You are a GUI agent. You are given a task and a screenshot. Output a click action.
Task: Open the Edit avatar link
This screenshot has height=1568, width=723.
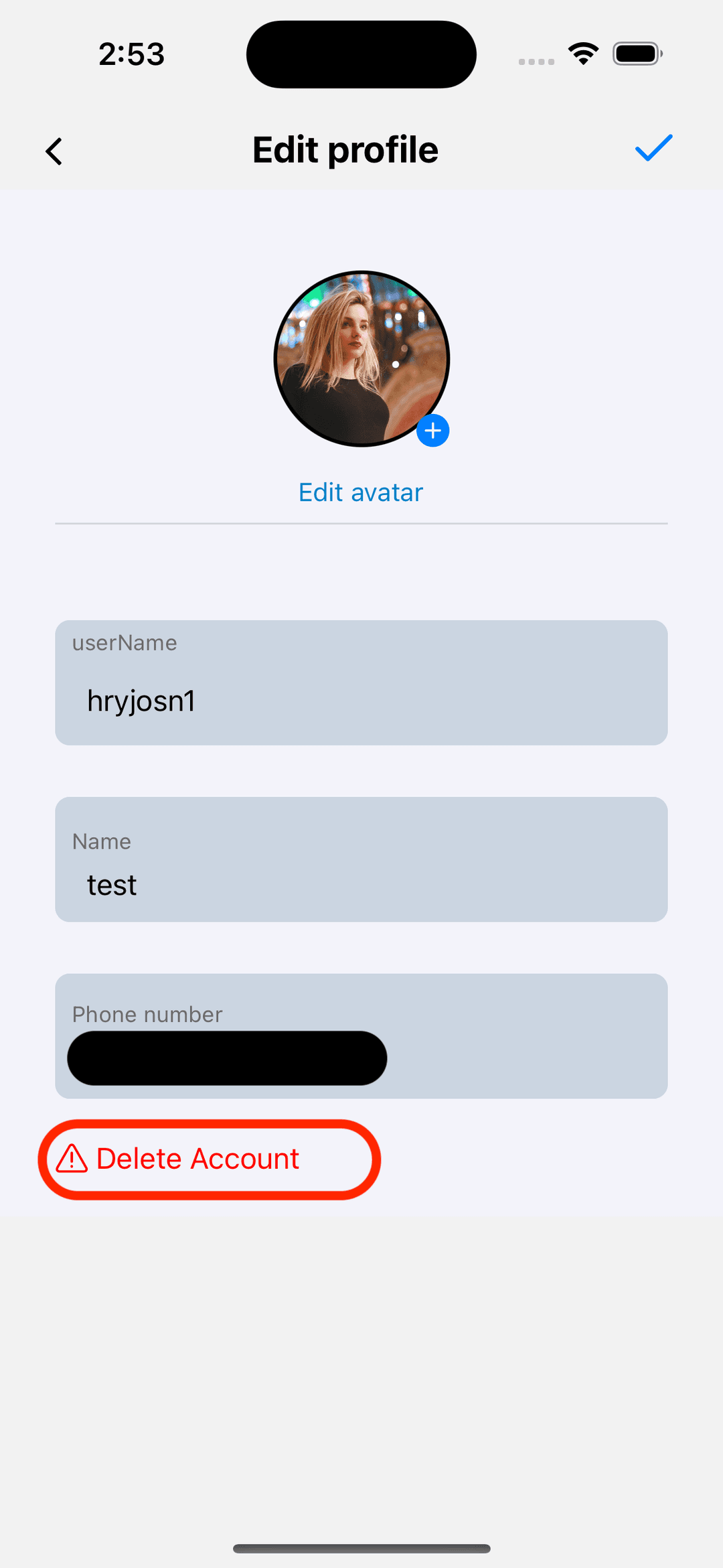(x=361, y=492)
